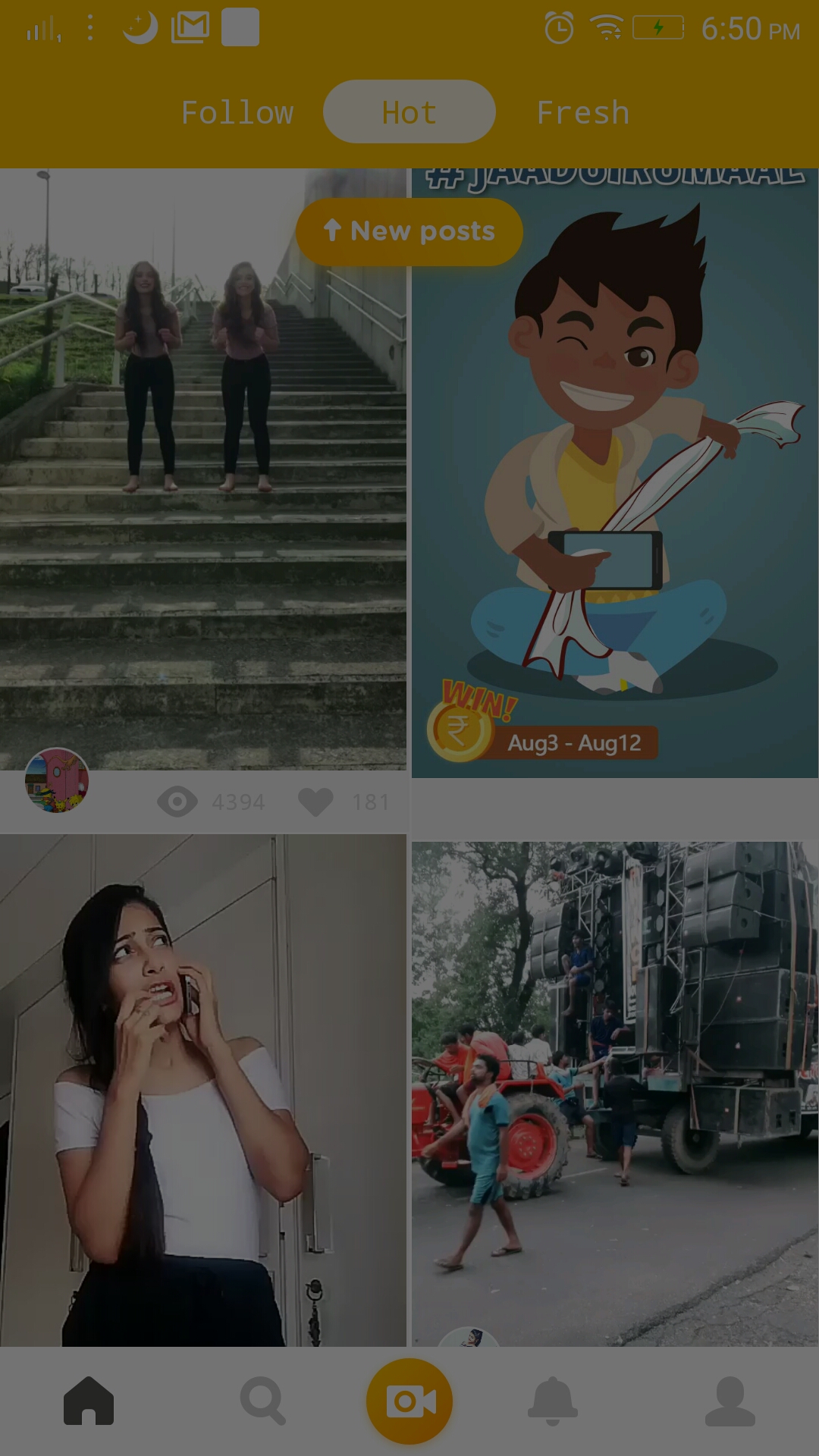Open my profile tab

pyautogui.click(x=730, y=1401)
